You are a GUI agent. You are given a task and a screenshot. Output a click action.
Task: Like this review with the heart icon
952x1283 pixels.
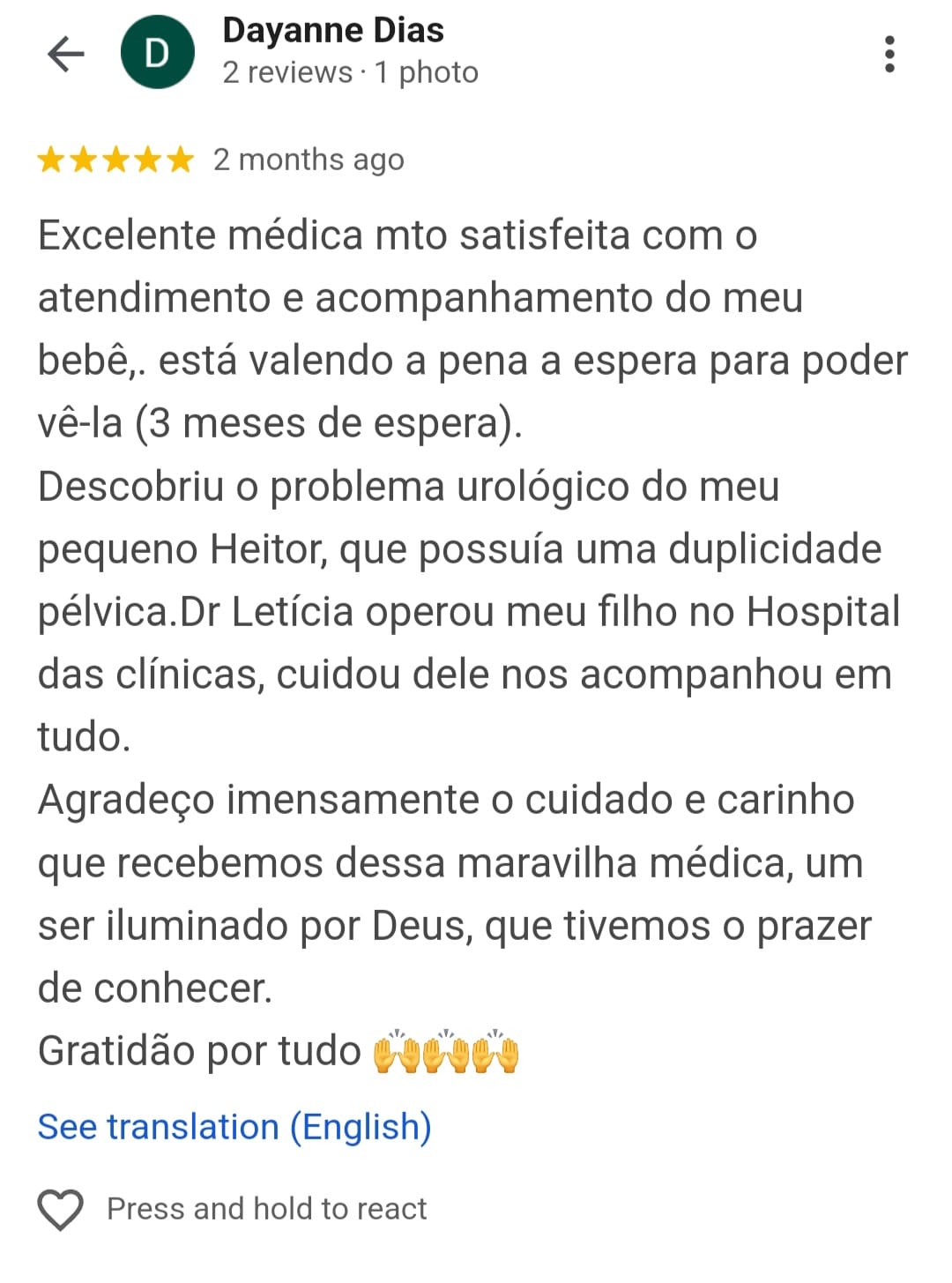tap(61, 1208)
